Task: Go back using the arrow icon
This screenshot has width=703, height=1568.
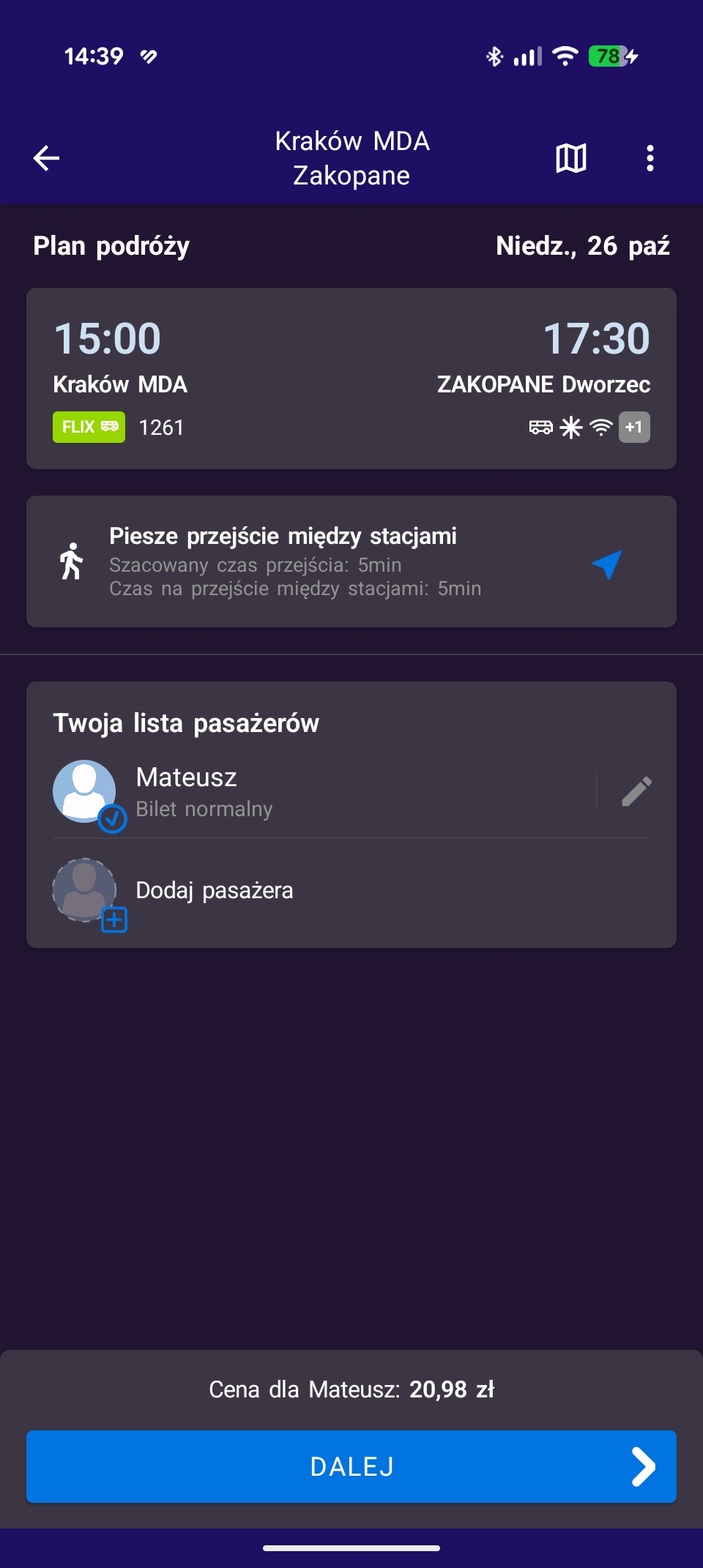Action: coord(46,158)
